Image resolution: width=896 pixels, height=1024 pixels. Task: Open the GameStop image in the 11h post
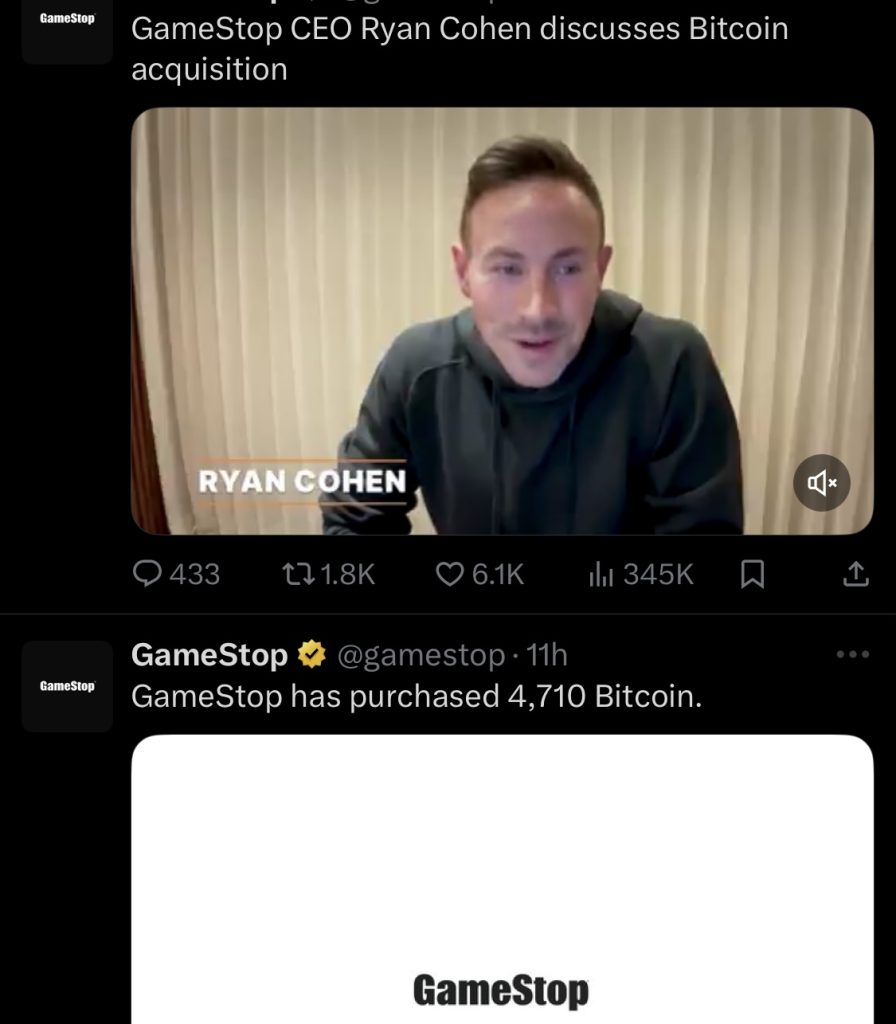click(502, 880)
